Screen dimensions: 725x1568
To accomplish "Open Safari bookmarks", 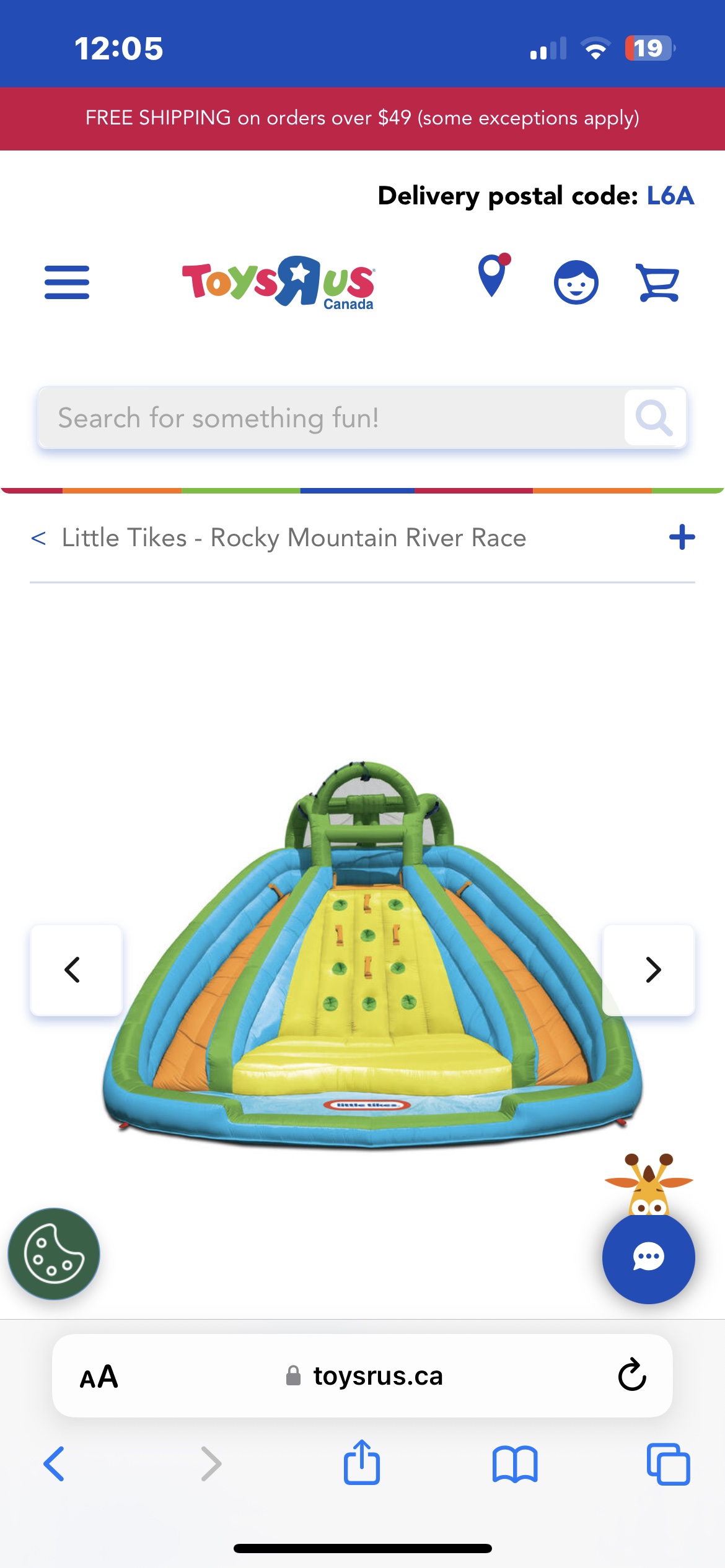I will coord(515,1463).
